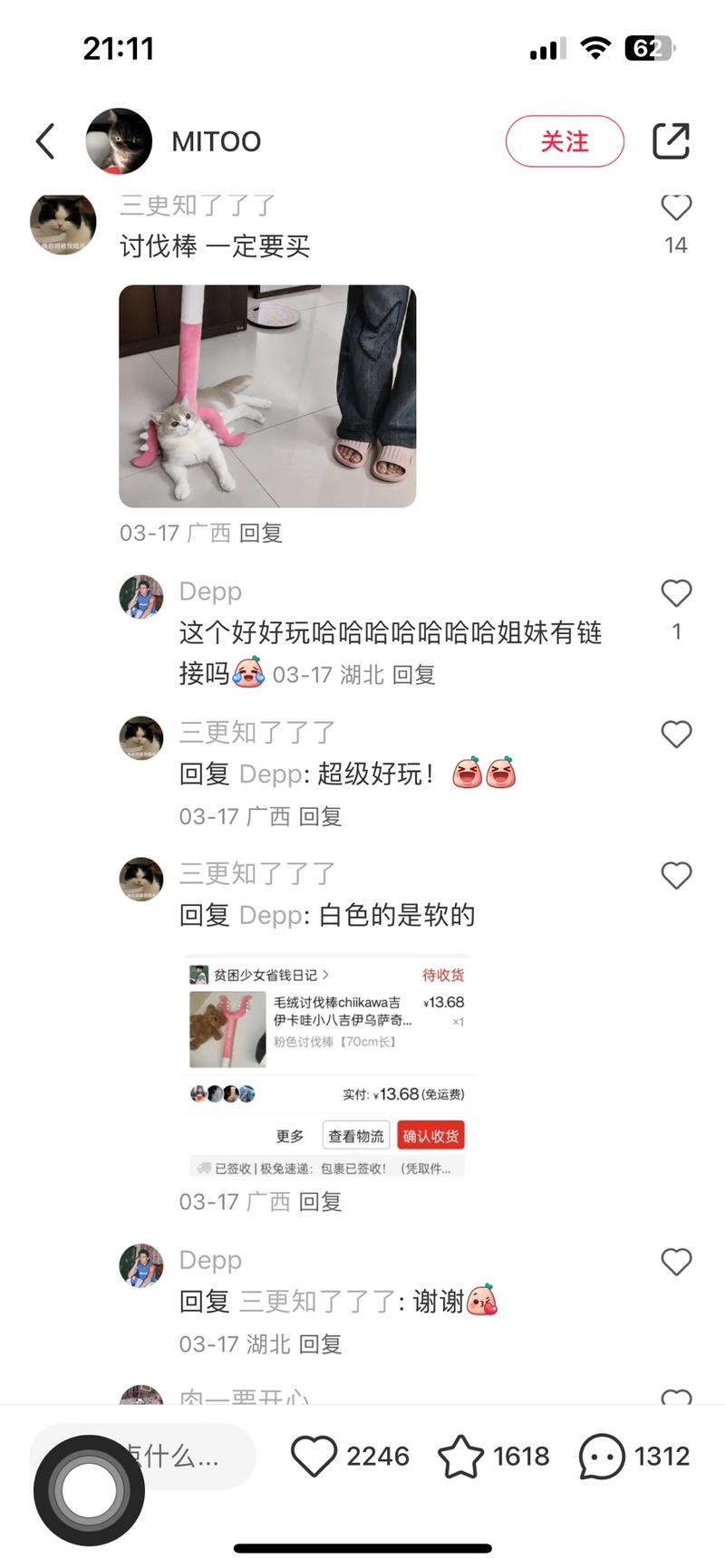Image resolution: width=725 pixels, height=1568 pixels.
Task: Like the 超级好玩 reply
Action: 676,735
